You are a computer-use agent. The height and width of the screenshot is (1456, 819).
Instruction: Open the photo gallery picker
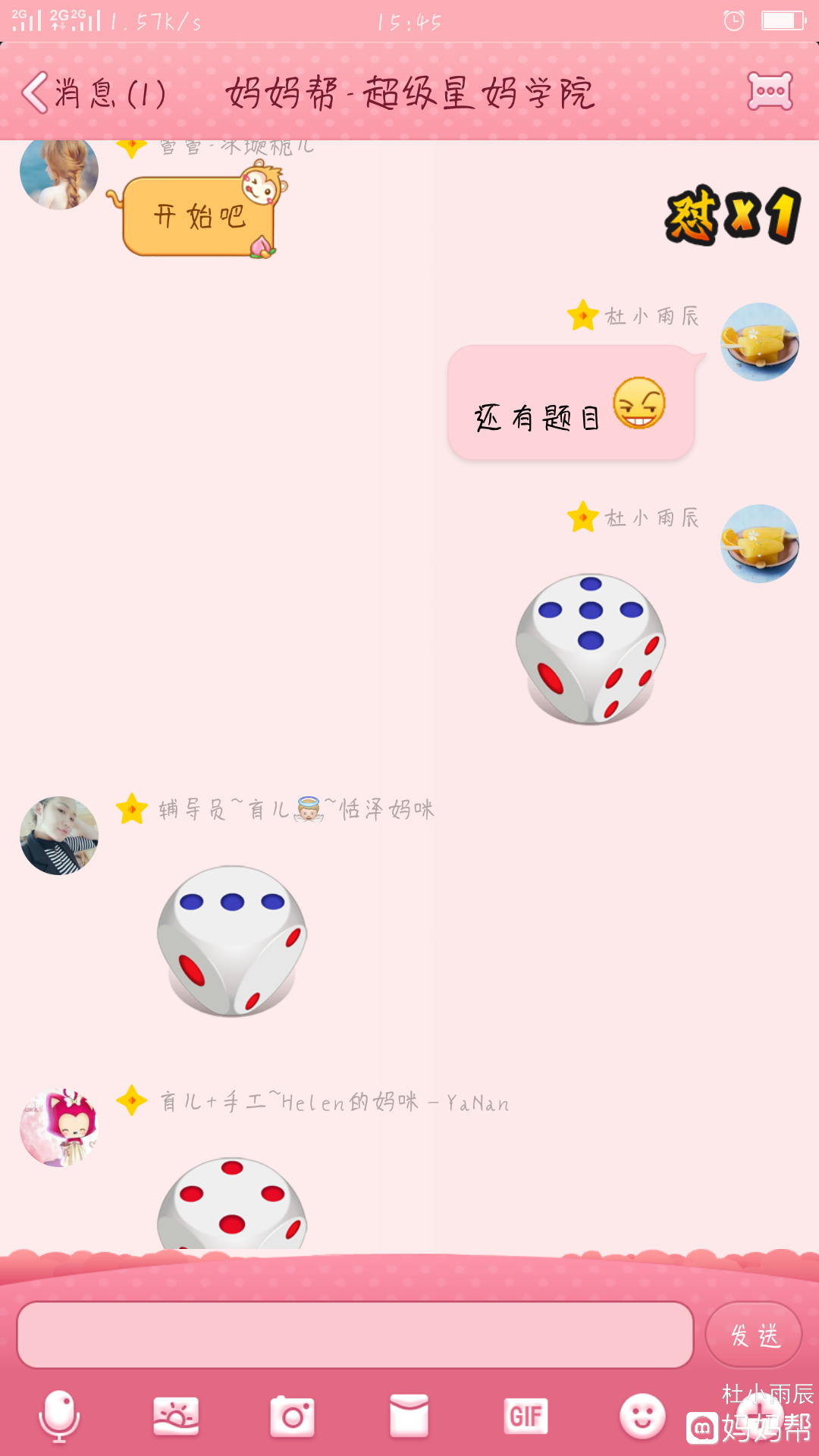tap(176, 1416)
